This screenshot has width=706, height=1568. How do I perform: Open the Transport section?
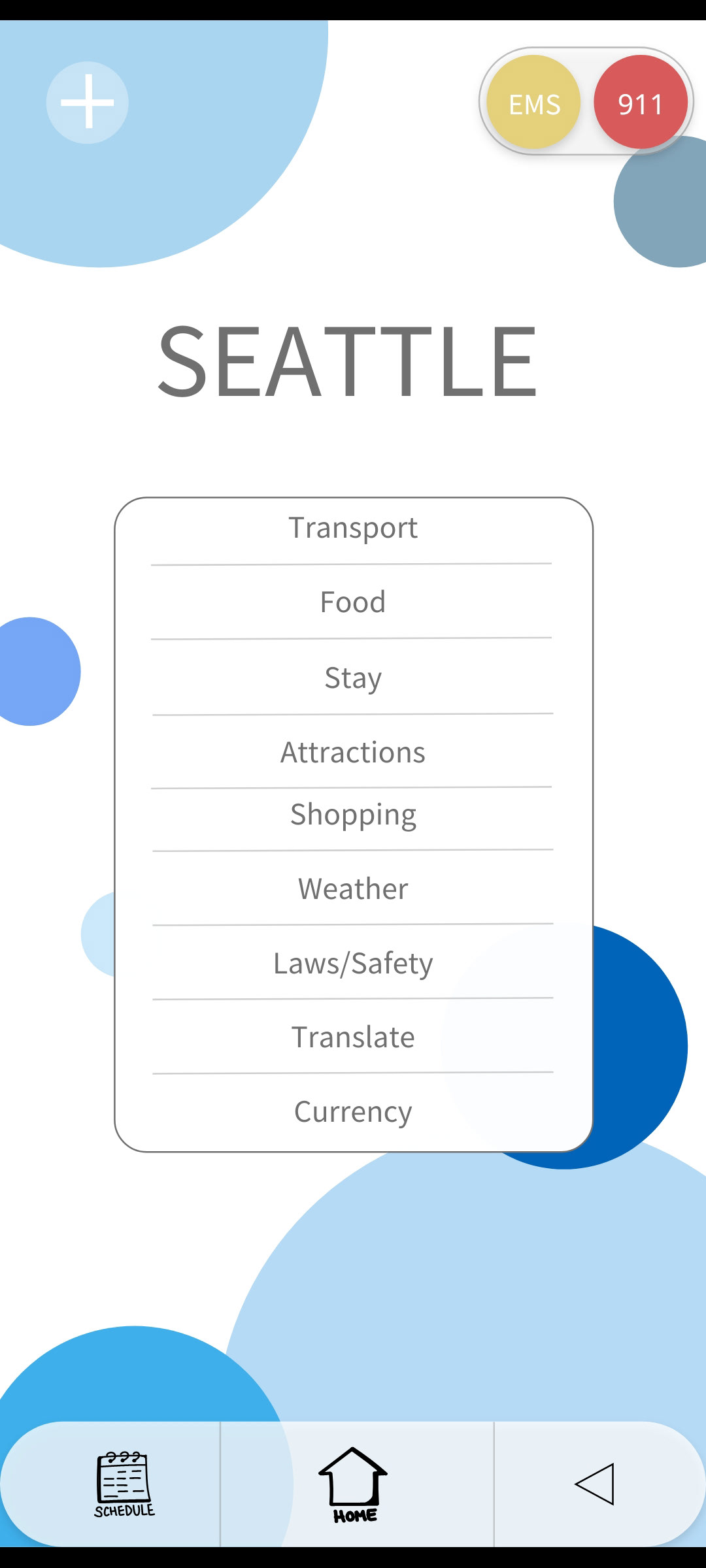(353, 528)
